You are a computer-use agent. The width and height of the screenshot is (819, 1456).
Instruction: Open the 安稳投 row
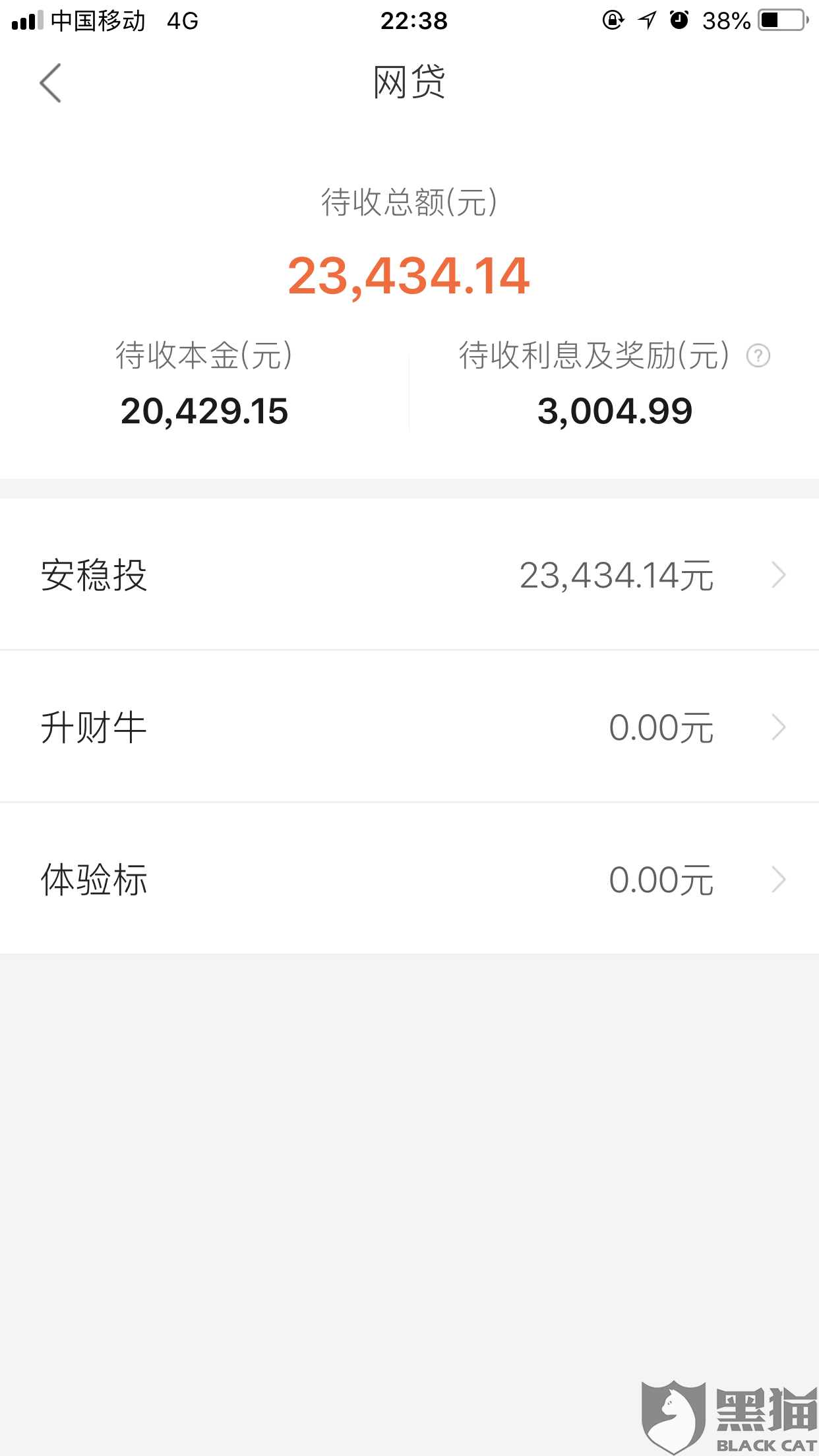coord(409,575)
